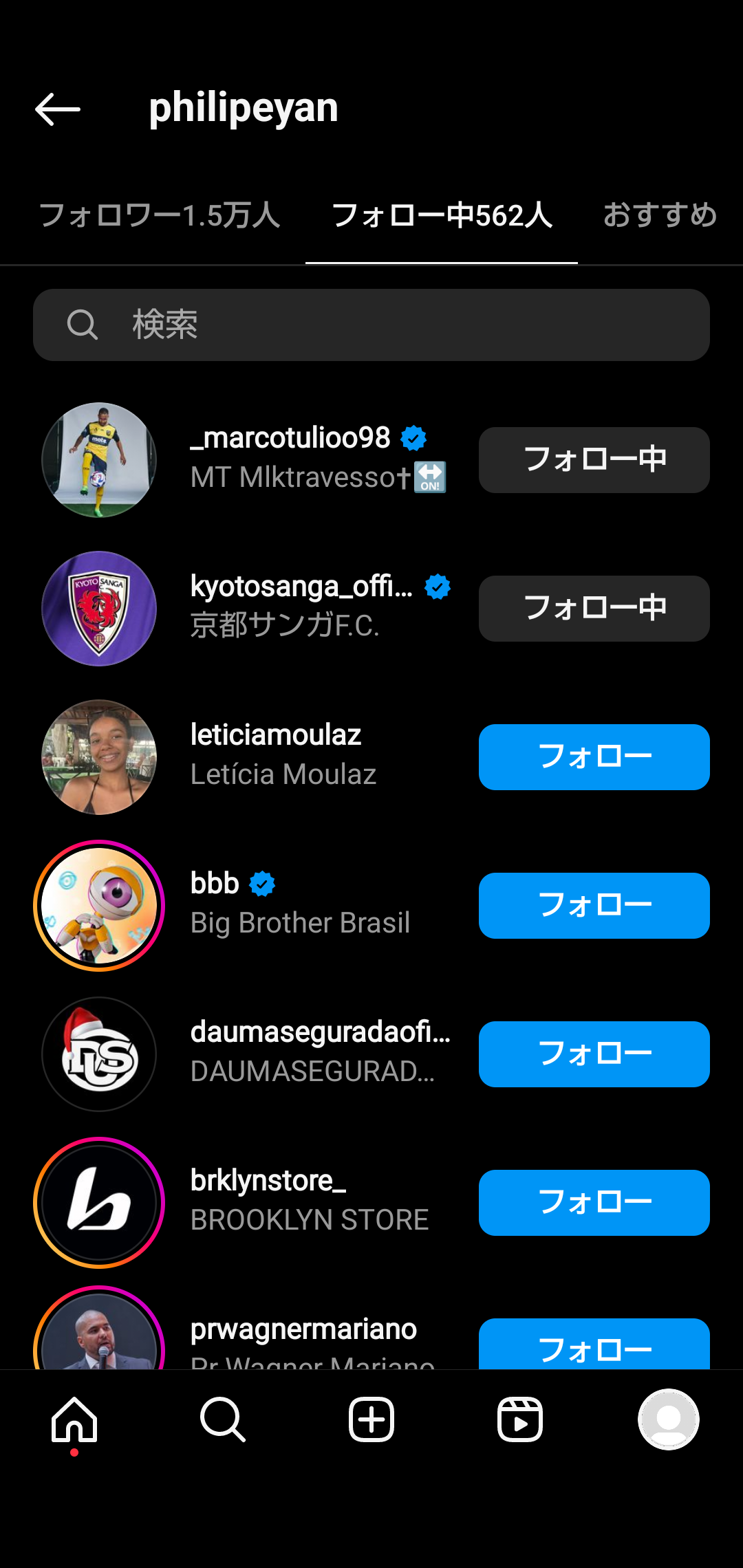Image resolution: width=743 pixels, height=1568 pixels.
Task: Open brklynstore_ story avatar
Action: (x=99, y=1202)
